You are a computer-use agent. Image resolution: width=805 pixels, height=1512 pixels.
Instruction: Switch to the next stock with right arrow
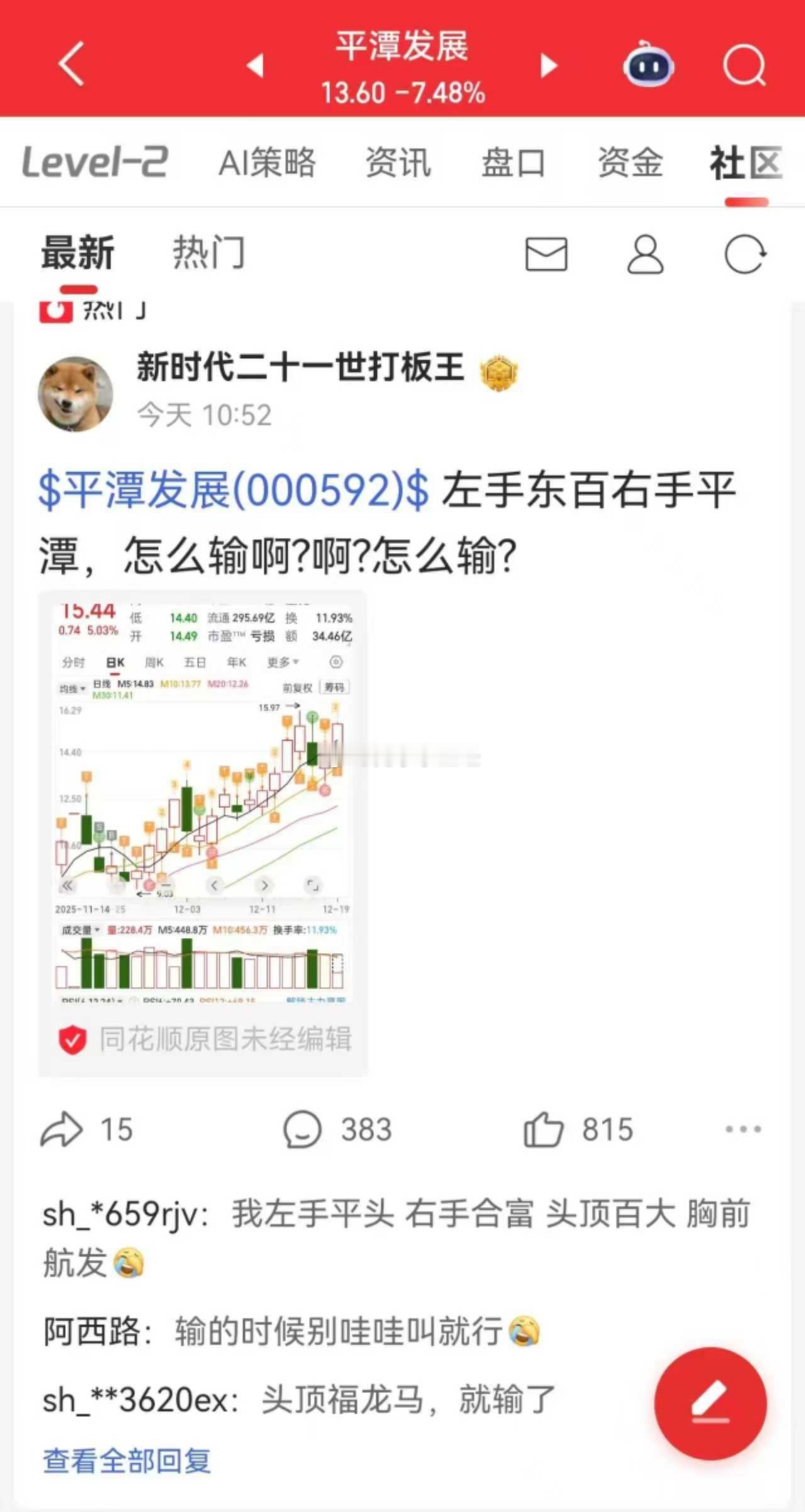point(548,66)
